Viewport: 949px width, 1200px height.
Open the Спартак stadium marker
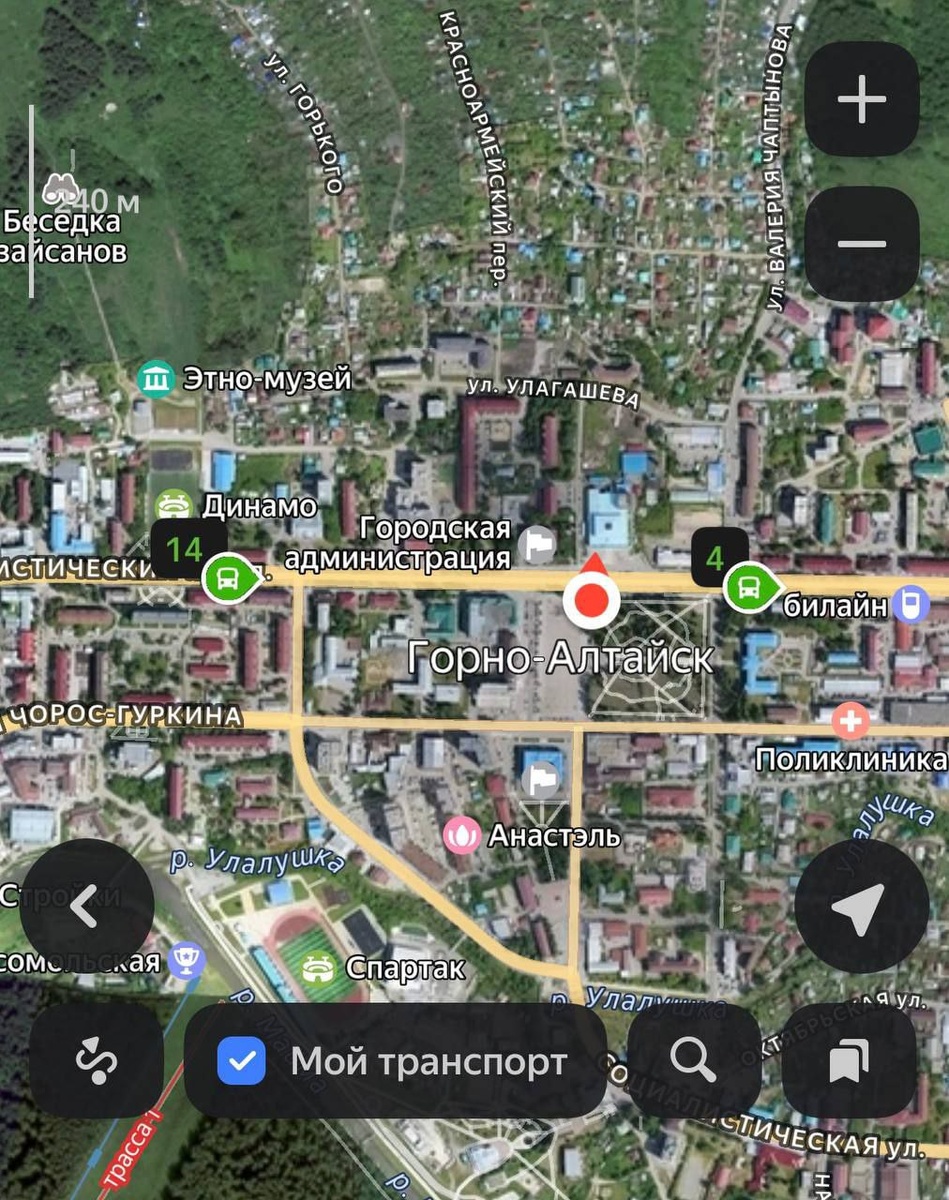[x=321, y=967]
